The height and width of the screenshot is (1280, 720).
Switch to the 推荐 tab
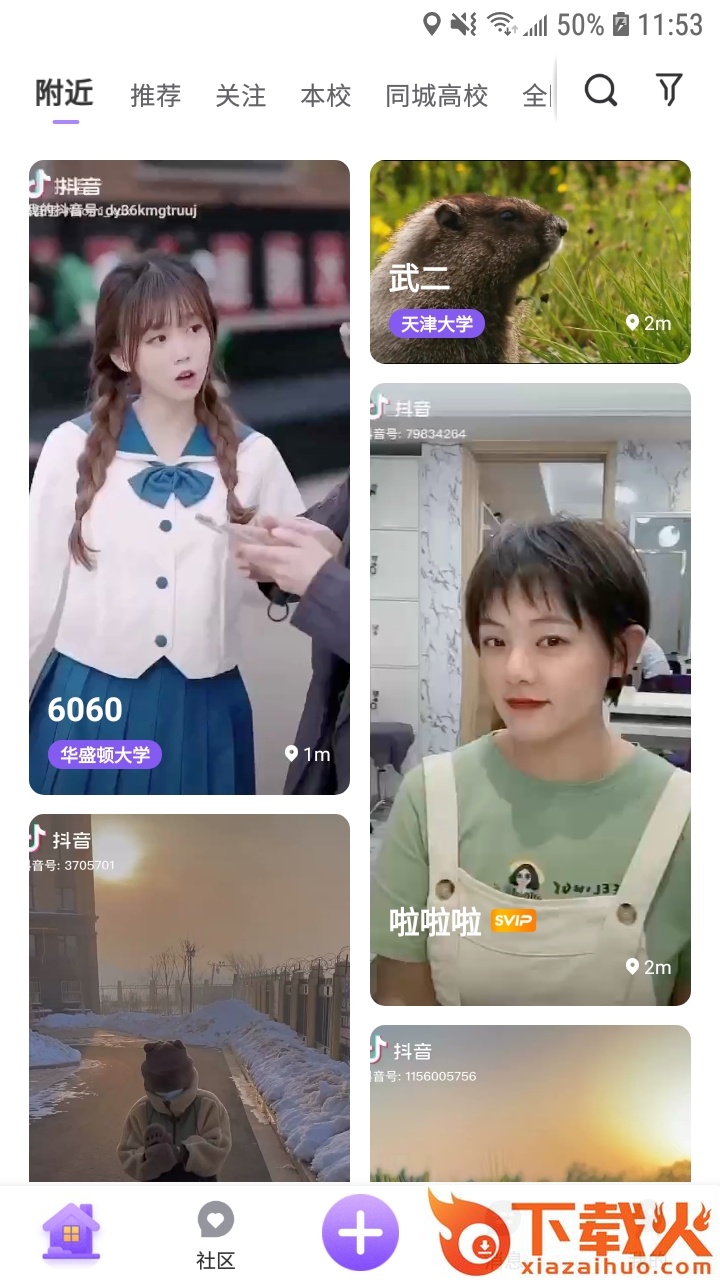point(156,96)
